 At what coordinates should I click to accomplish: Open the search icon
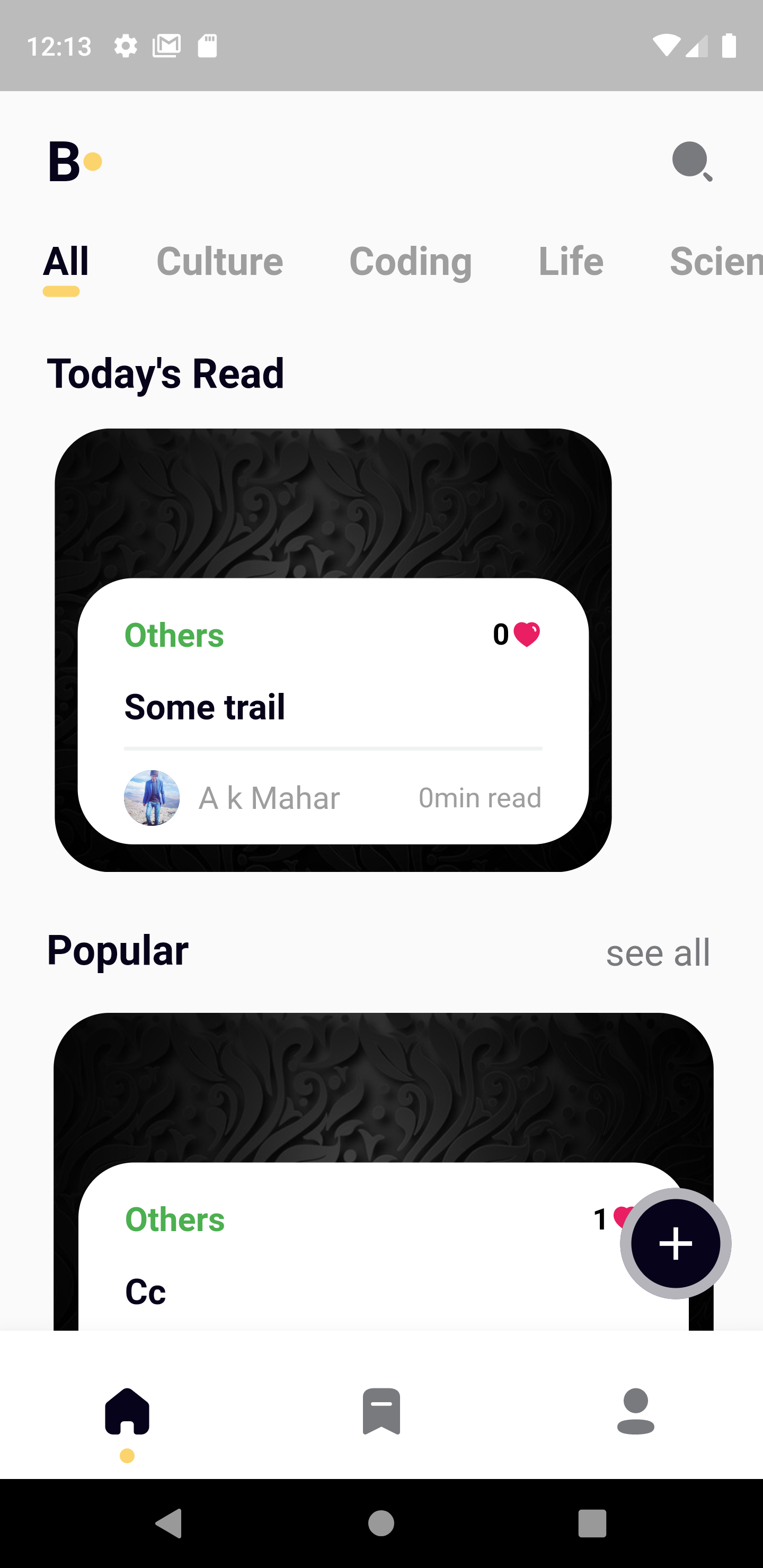pos(692,162)
